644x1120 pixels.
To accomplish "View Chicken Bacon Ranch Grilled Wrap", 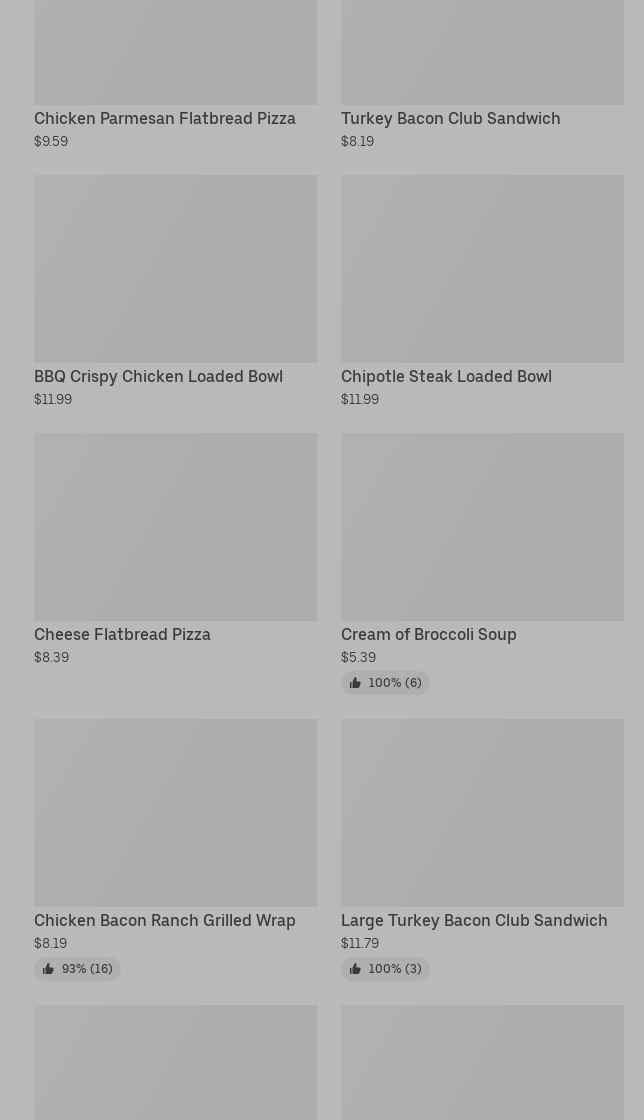I will pyautogui.click(x=165, y=920).
